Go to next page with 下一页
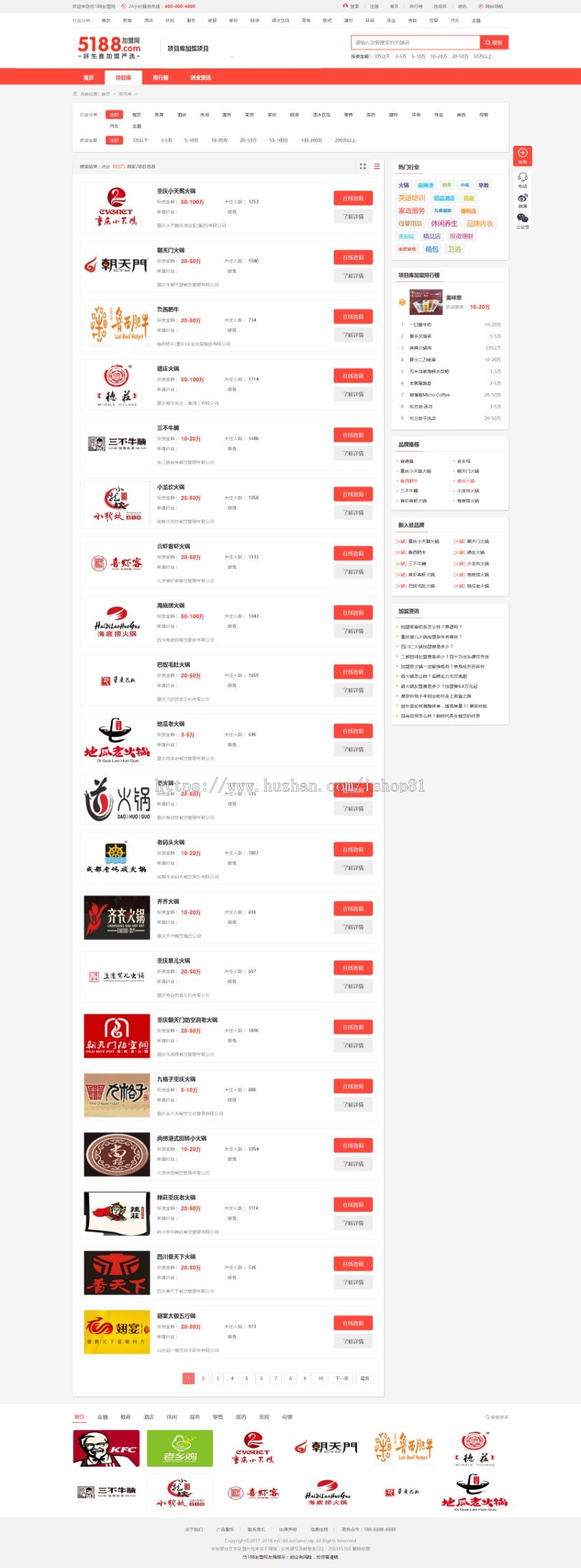This screenshot has width=581, height=1568. 341,1378
